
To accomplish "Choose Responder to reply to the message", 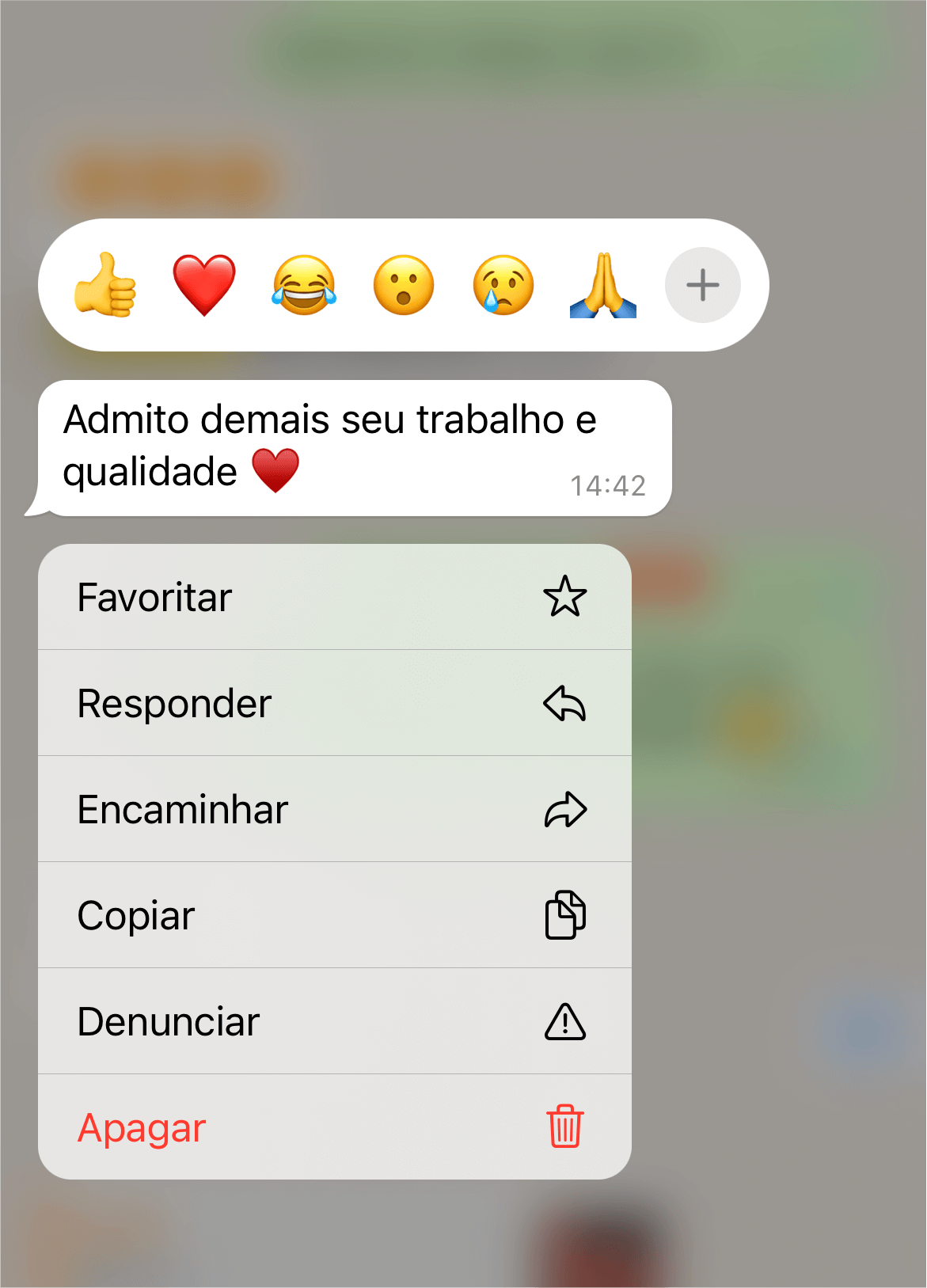I will 174,703.
